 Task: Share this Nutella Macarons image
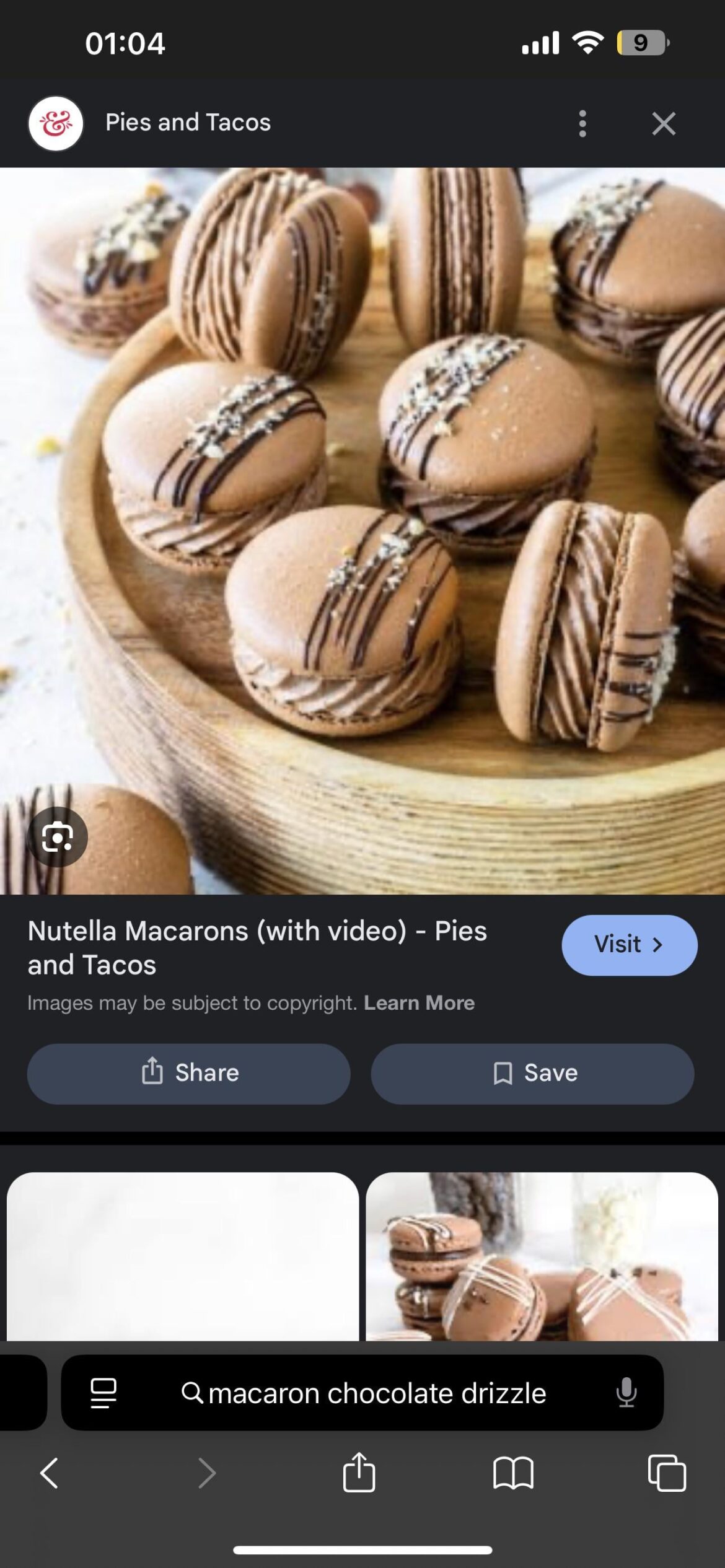coord(188,1073)
